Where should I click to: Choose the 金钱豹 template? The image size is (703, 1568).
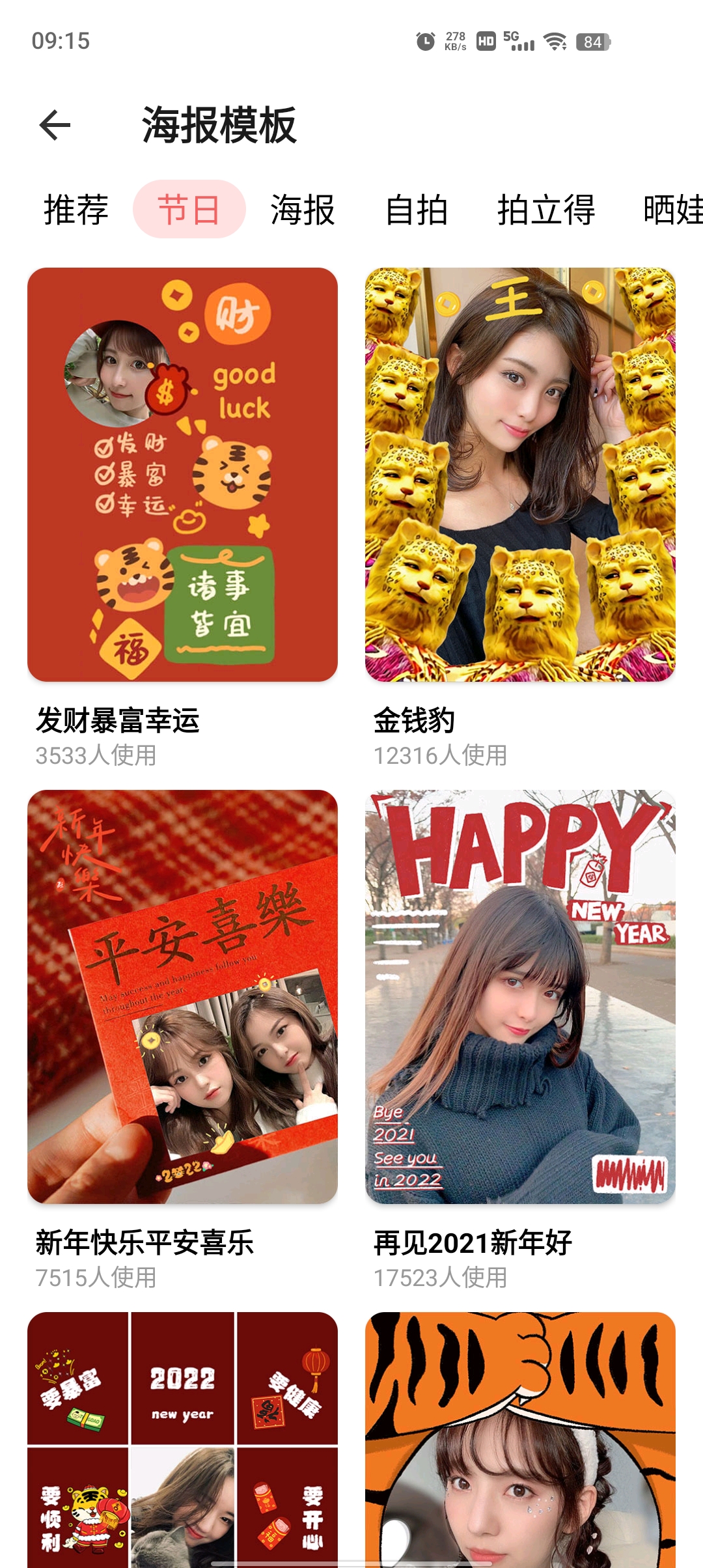click(520, 474)
